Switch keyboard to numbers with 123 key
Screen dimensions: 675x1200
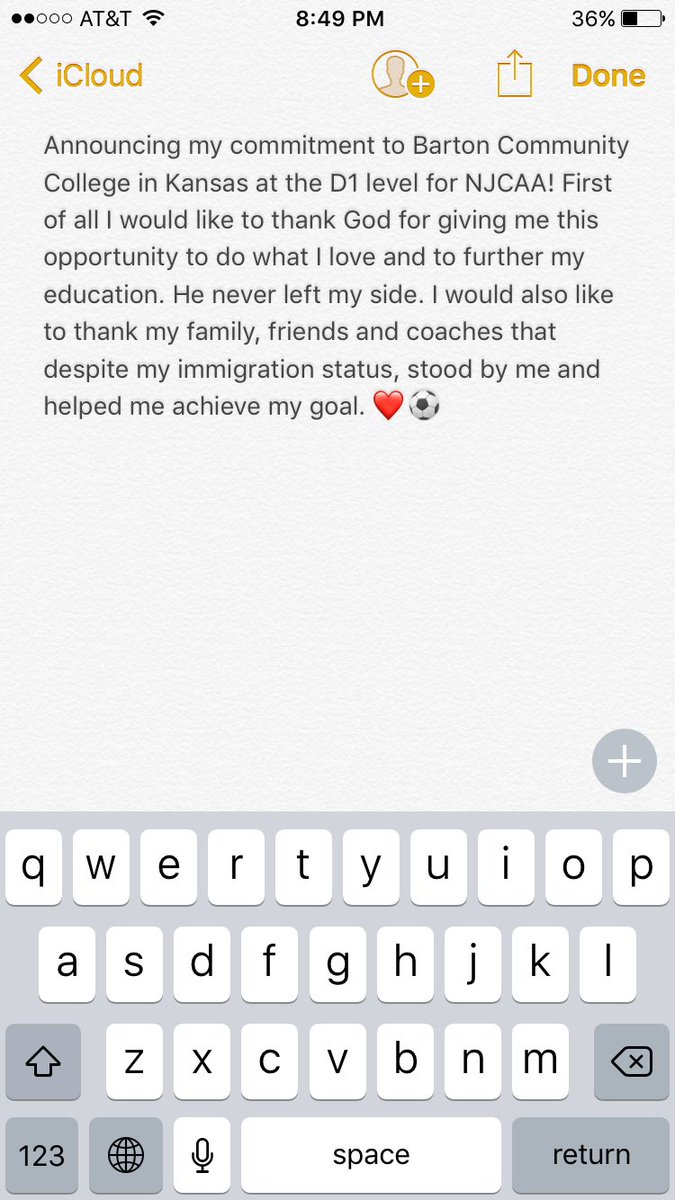pos(42,1155)
